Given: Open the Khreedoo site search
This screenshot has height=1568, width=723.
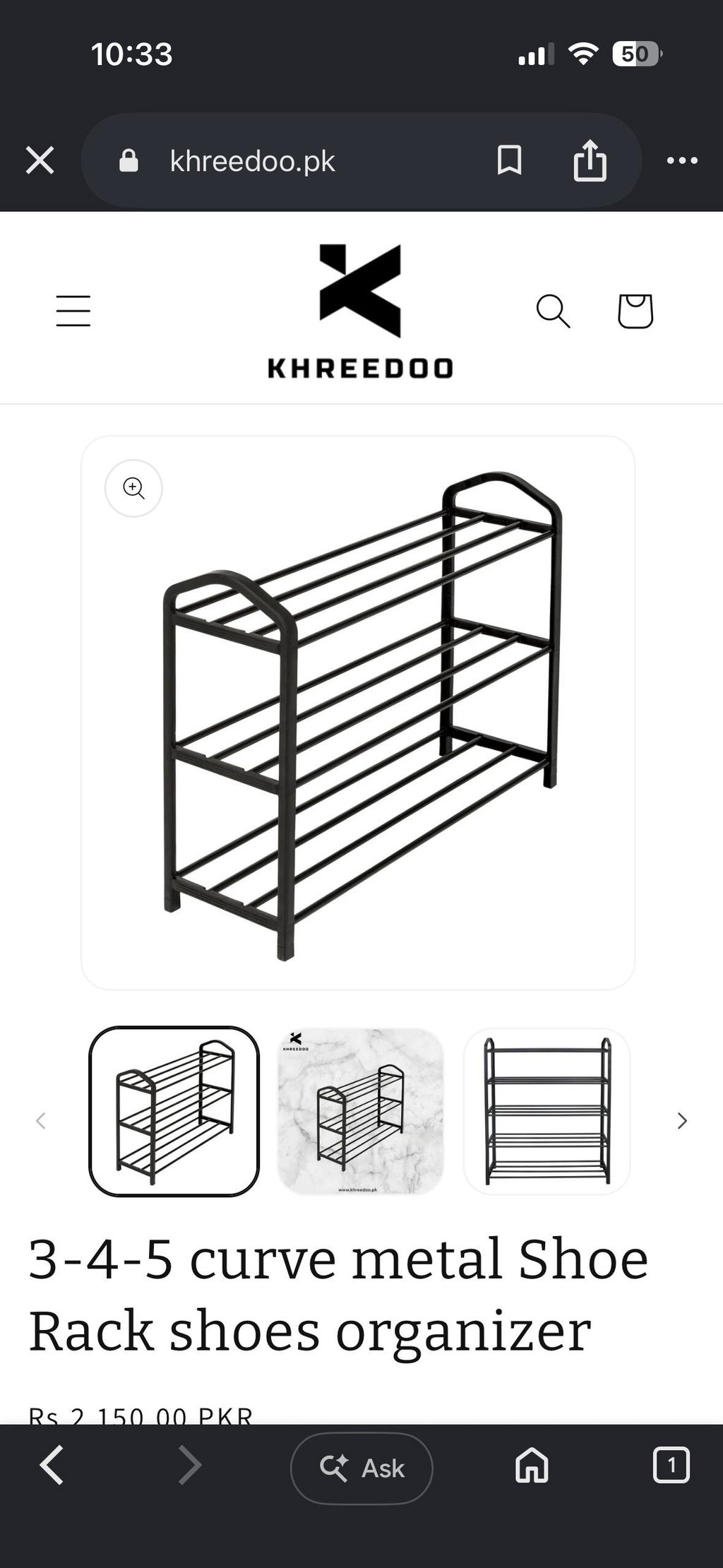Looking at the screenshot, I should [x=553, y=311].
